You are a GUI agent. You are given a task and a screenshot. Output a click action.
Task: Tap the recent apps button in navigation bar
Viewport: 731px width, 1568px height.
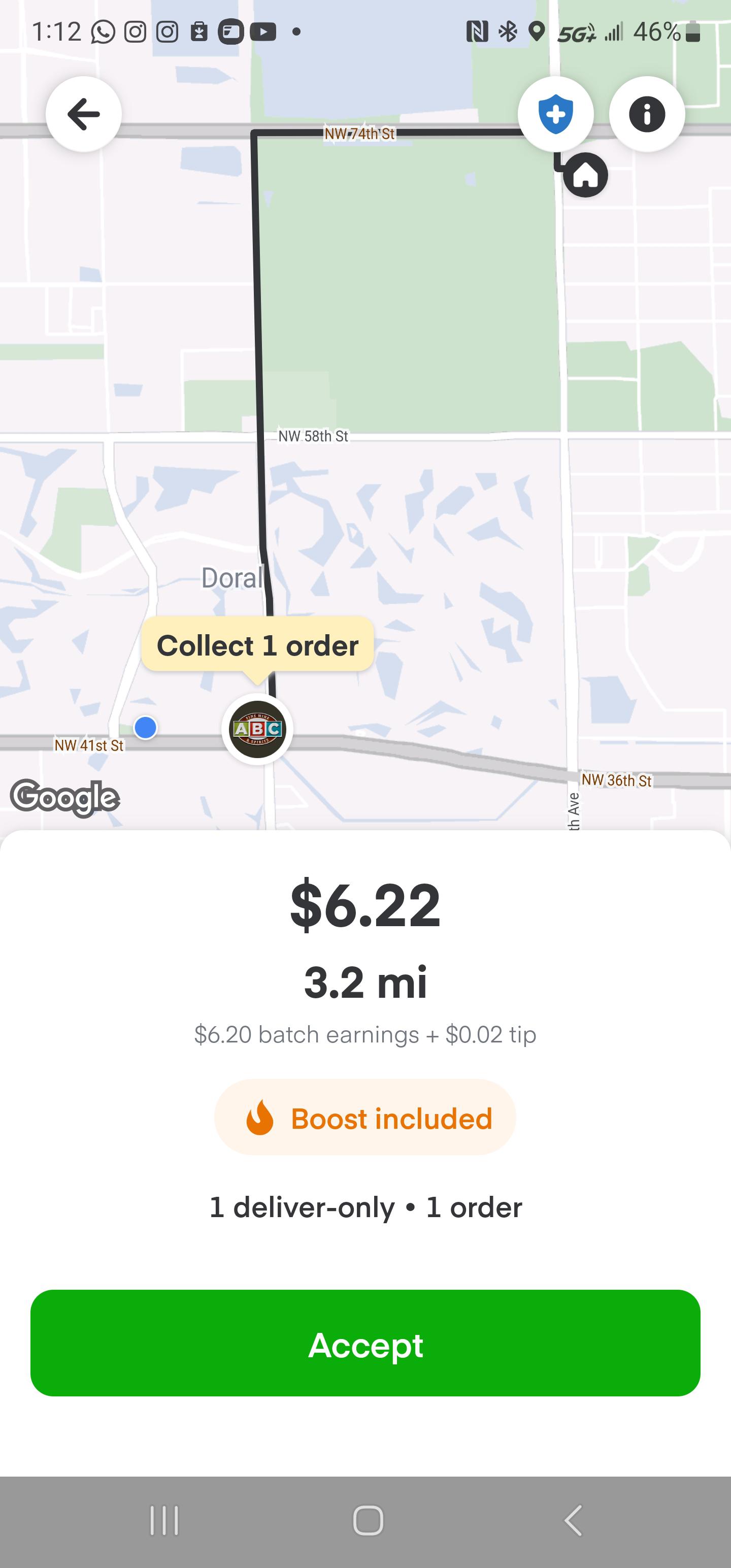[x=163, y=1518]
